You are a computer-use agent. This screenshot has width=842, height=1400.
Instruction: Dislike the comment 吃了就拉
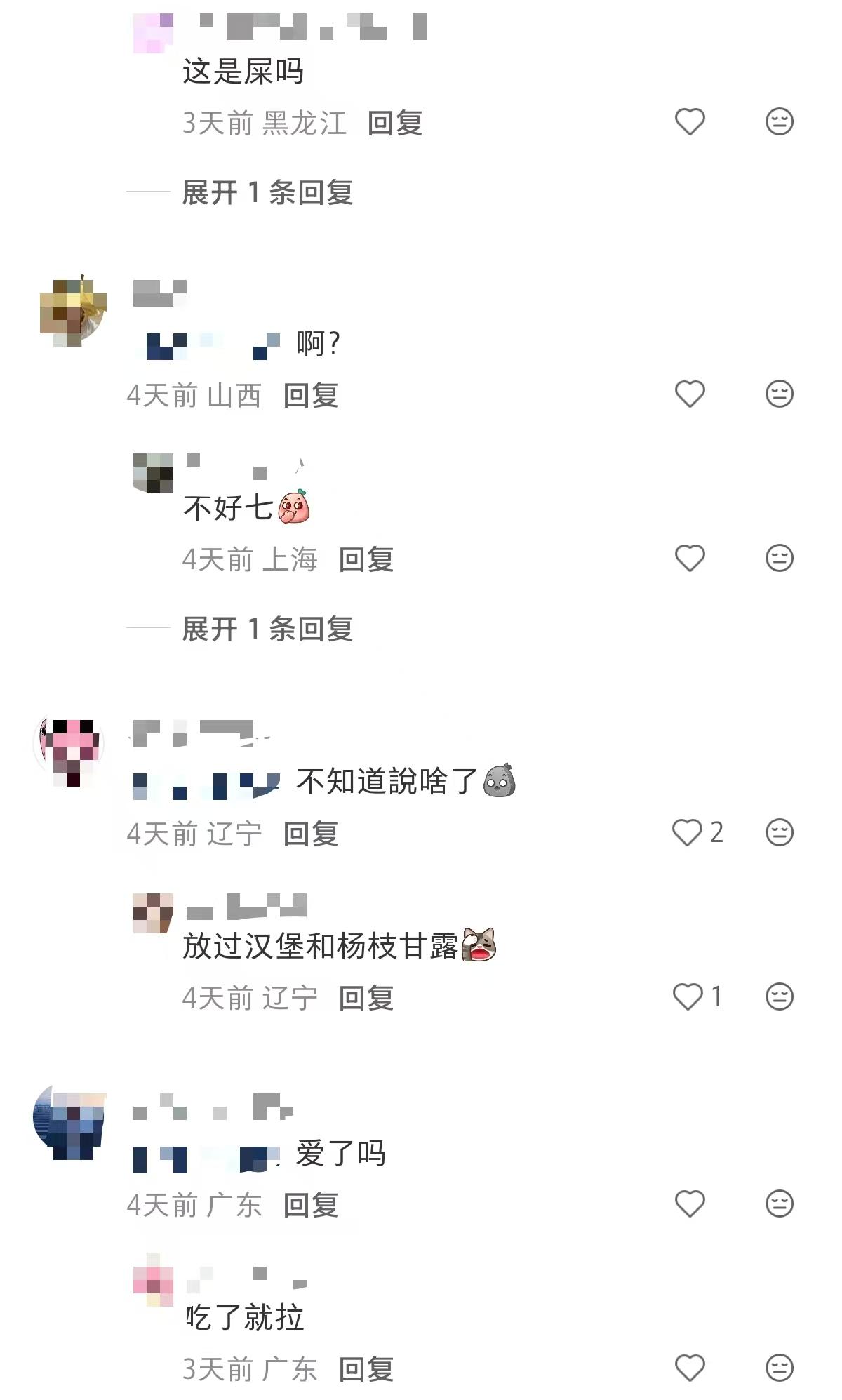[x=779, y=1368]
